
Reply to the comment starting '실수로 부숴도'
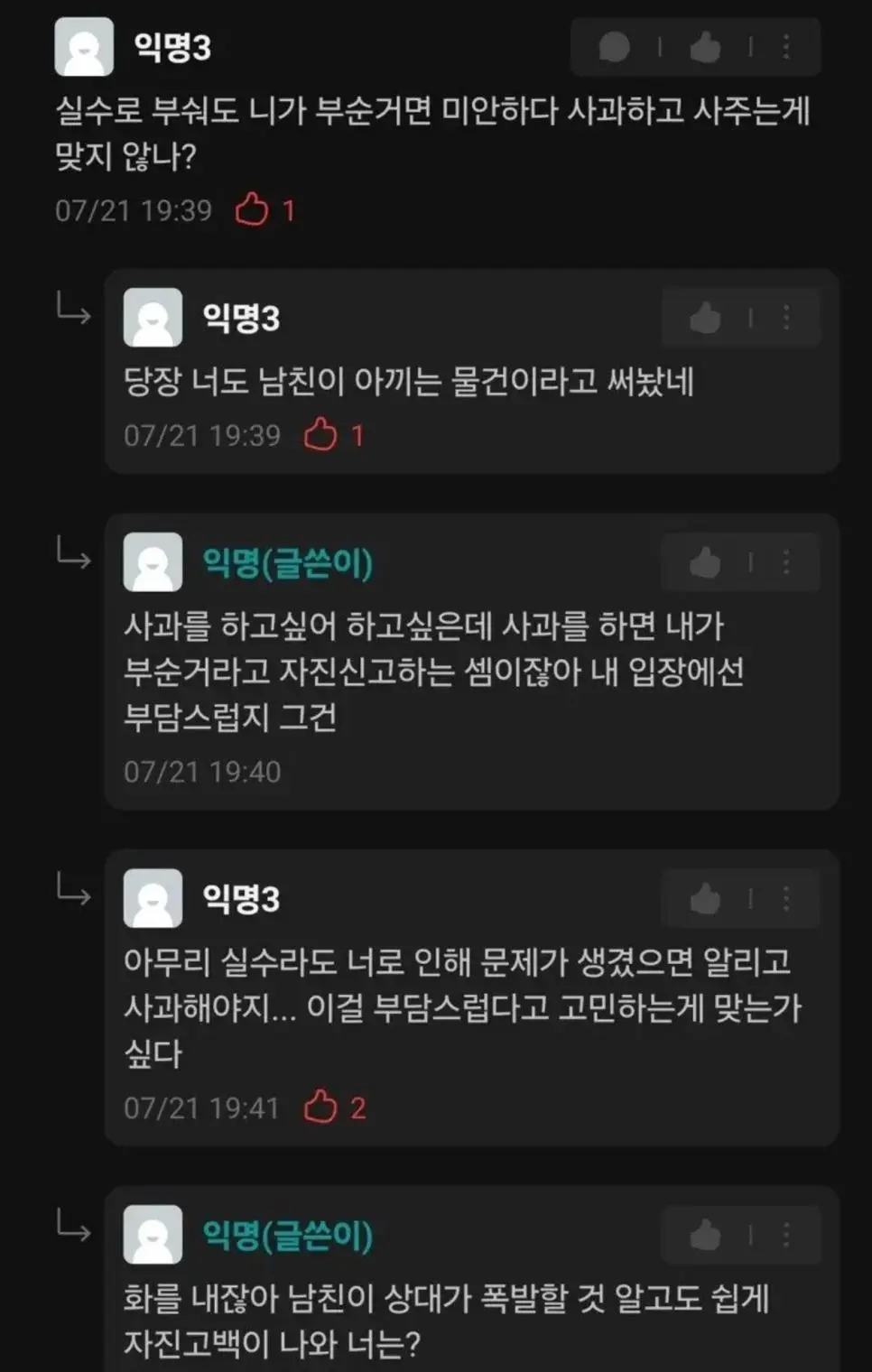614,47
